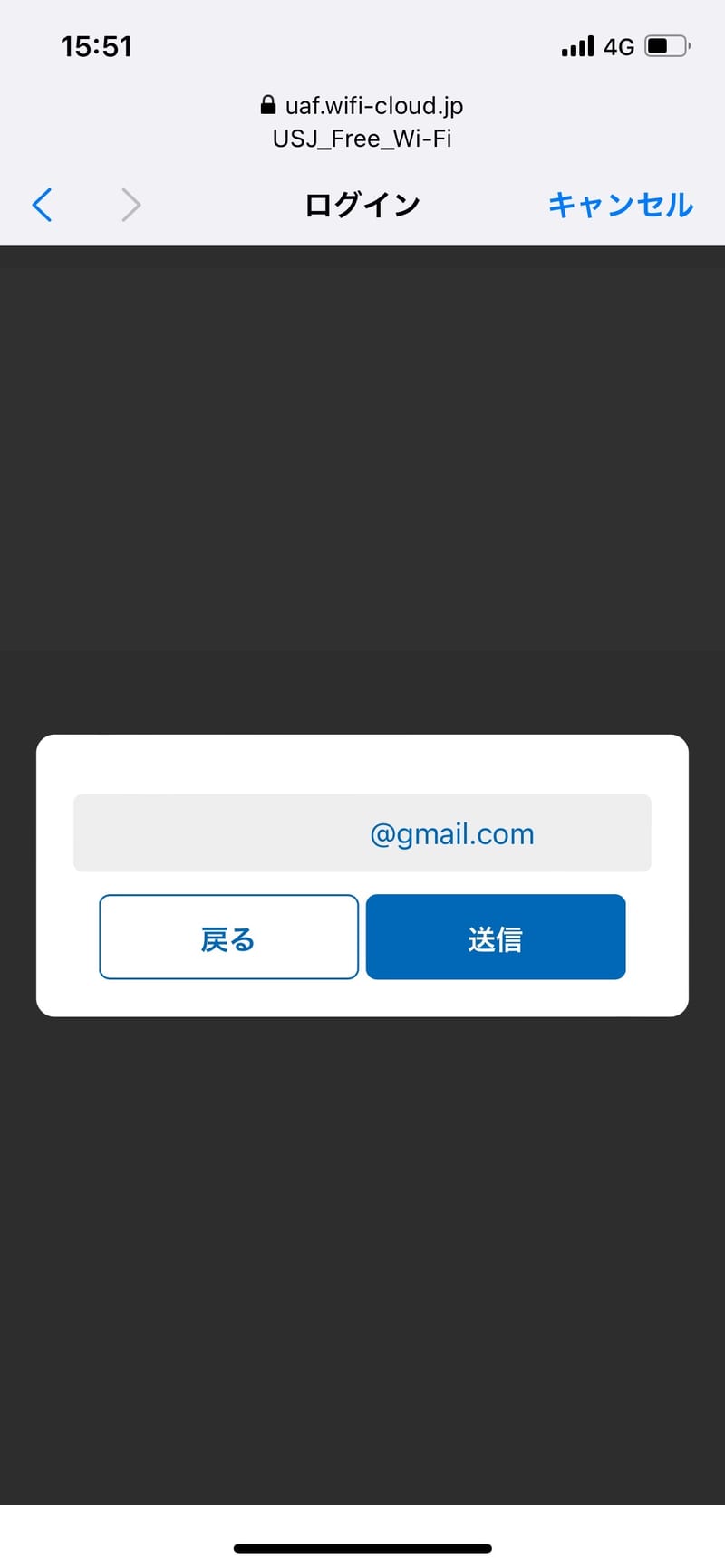Go back with the browser back arrow
Image resolution: width=725 pixels, height=1568 pixels.
click(42, 205)
